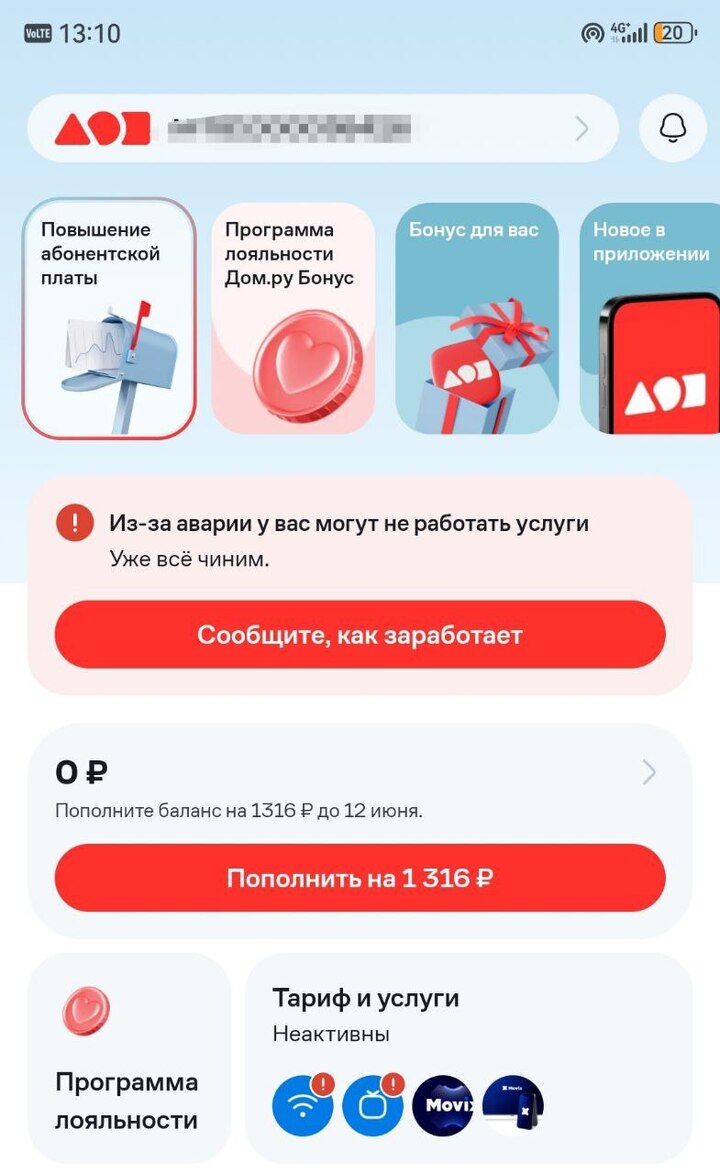Open the 'Программа лояльности' card

[128, 1058]
